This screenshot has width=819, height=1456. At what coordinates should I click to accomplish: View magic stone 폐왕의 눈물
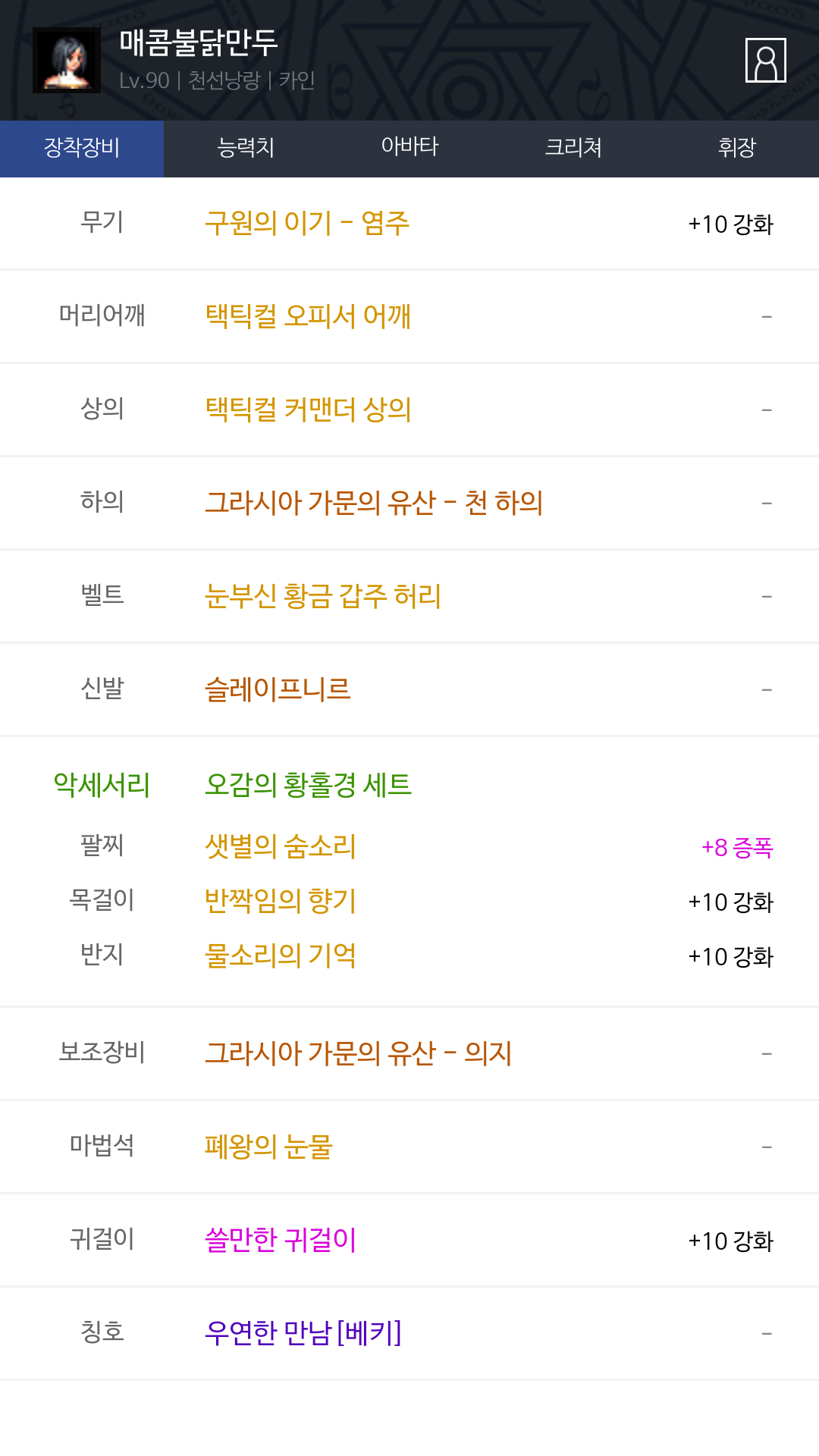tap(268, 1147)
